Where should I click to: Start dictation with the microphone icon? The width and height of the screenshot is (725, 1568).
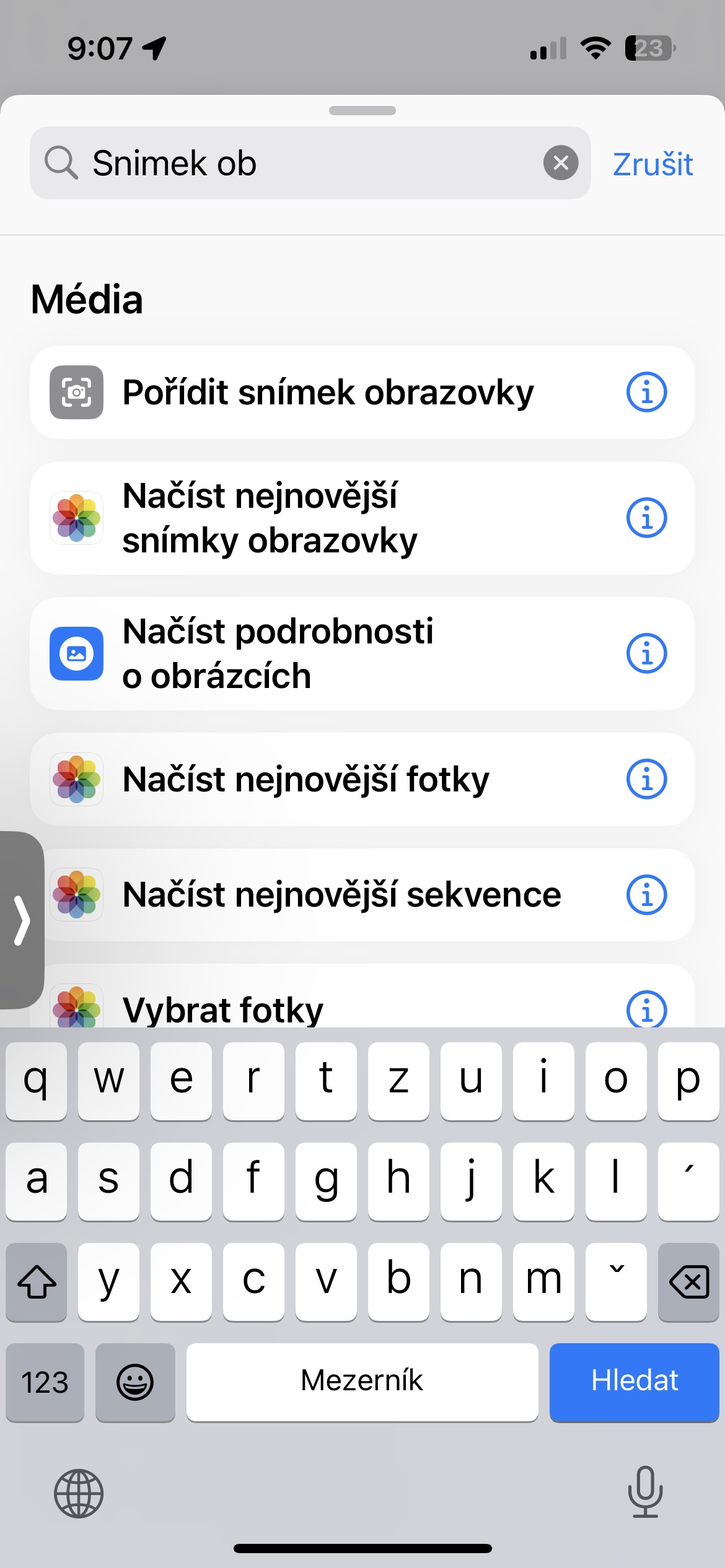click(645, 1492)
